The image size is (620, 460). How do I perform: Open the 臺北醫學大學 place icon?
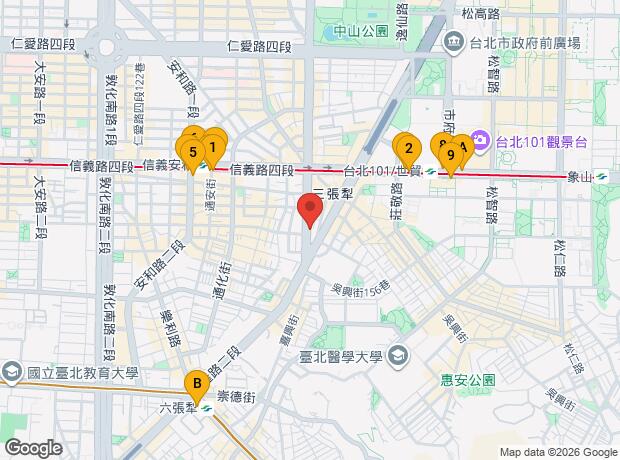coord(399,356)
